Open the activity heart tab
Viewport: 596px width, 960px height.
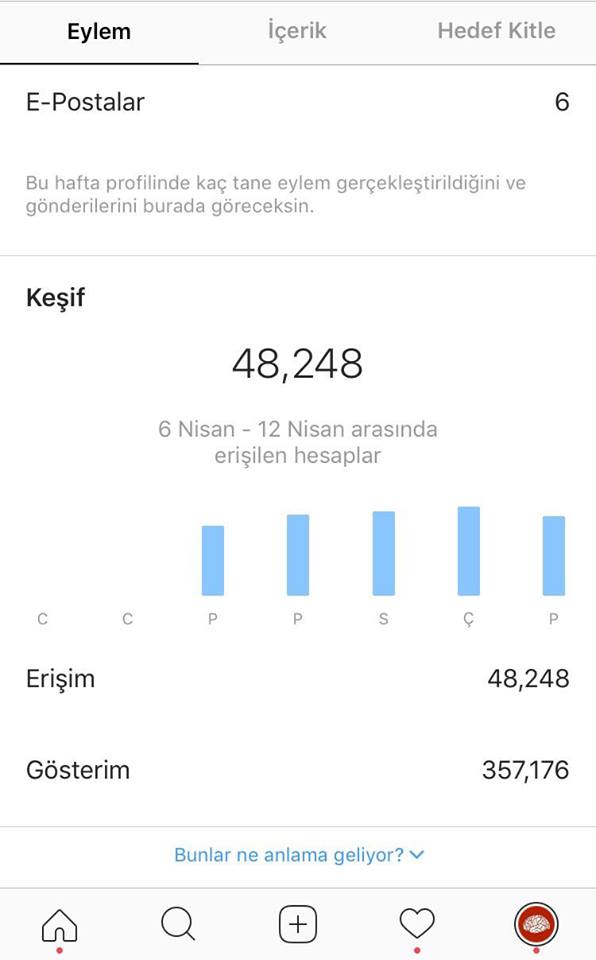[417, 924]
